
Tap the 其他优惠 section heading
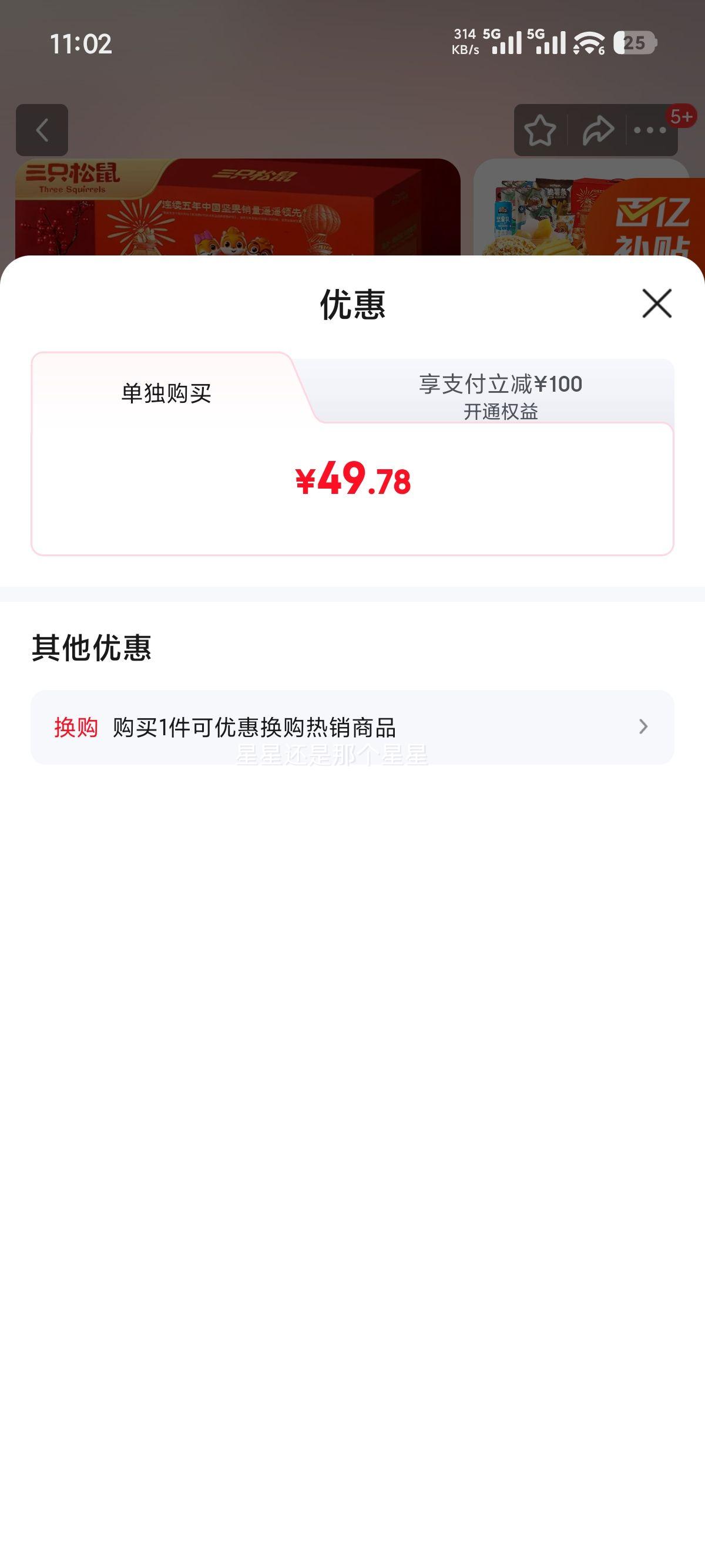[x=95, y=650]
